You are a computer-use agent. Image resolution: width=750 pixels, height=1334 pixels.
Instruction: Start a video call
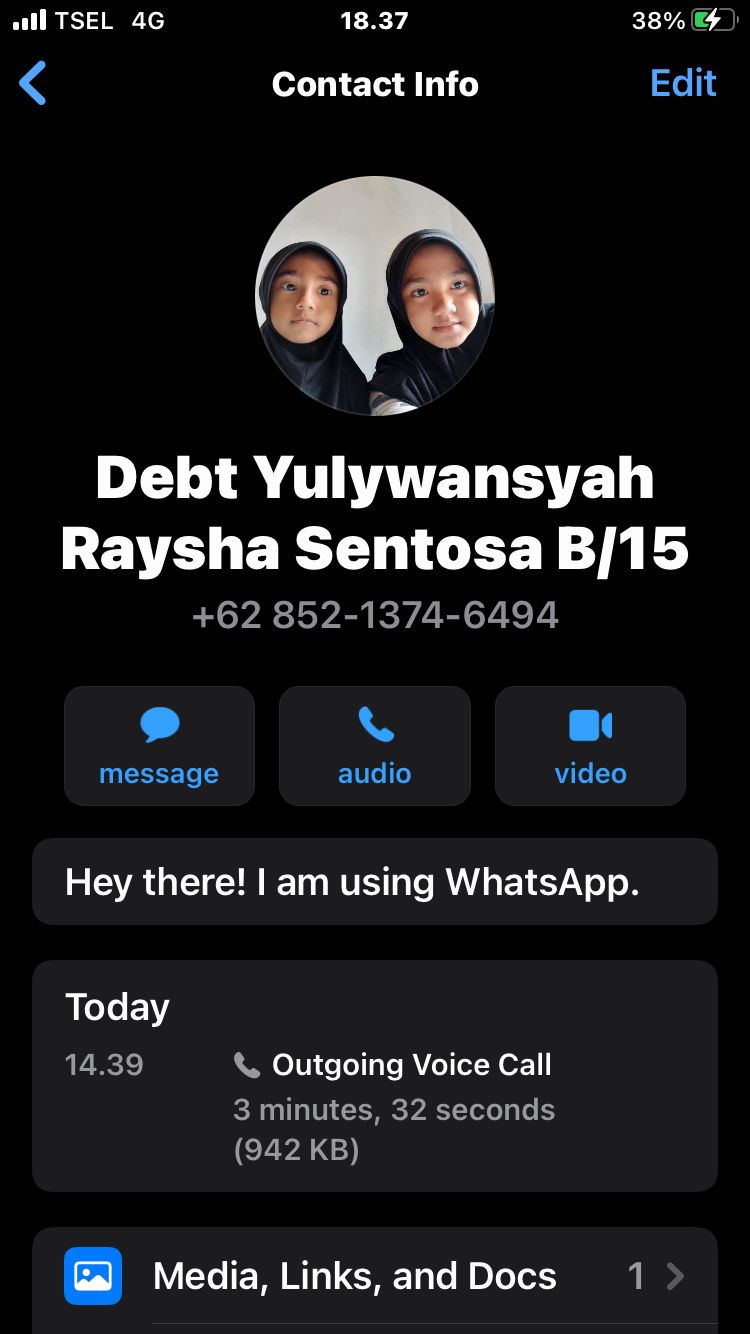[590, 746]
